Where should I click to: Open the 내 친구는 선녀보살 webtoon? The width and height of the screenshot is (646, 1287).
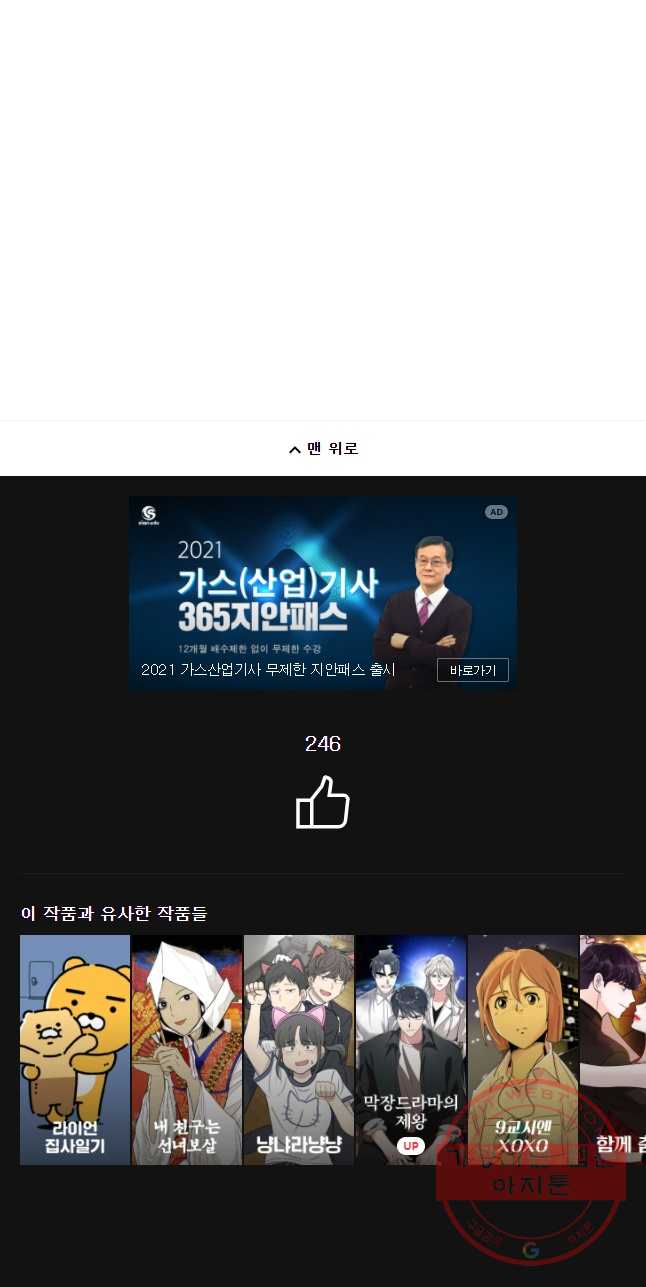point(187,1050)
